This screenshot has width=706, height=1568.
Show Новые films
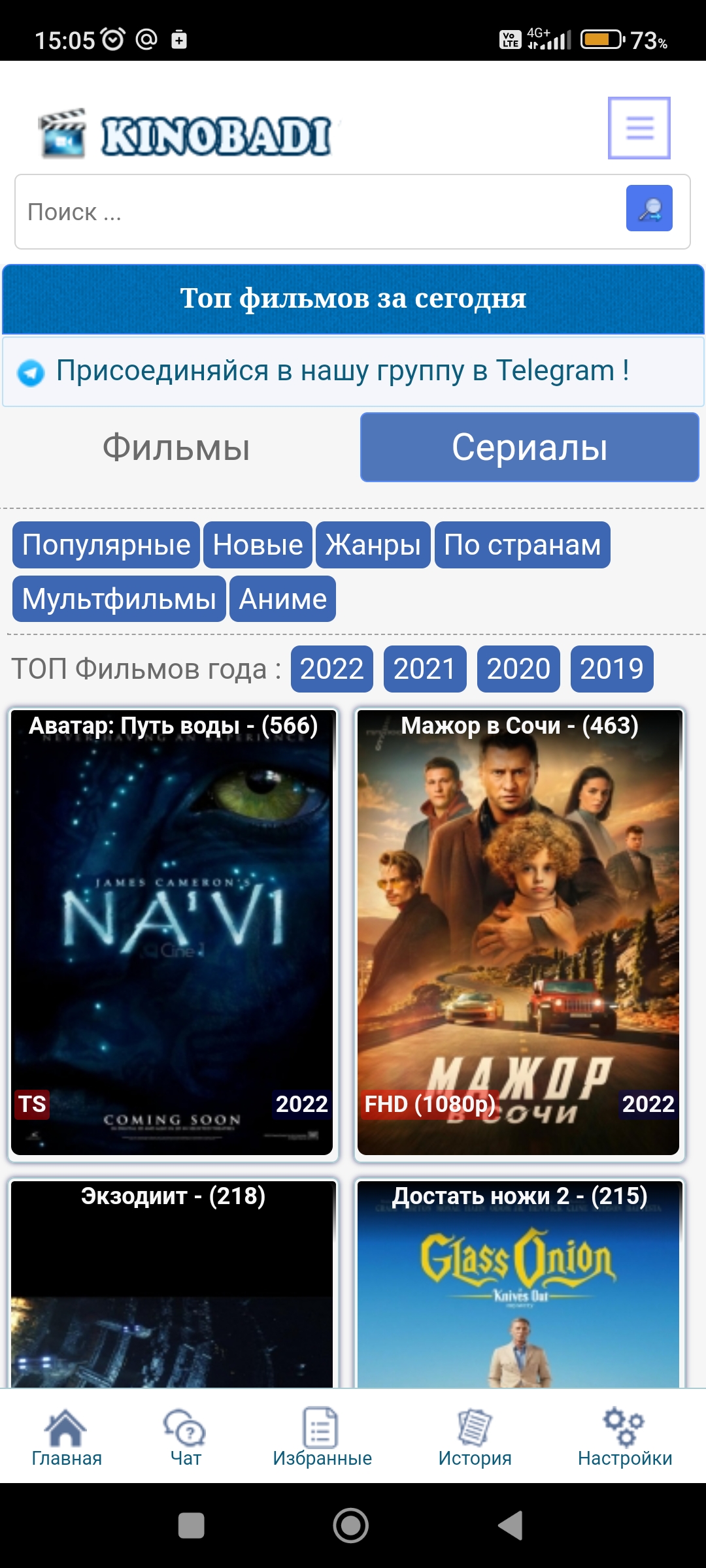coord(258,545)
